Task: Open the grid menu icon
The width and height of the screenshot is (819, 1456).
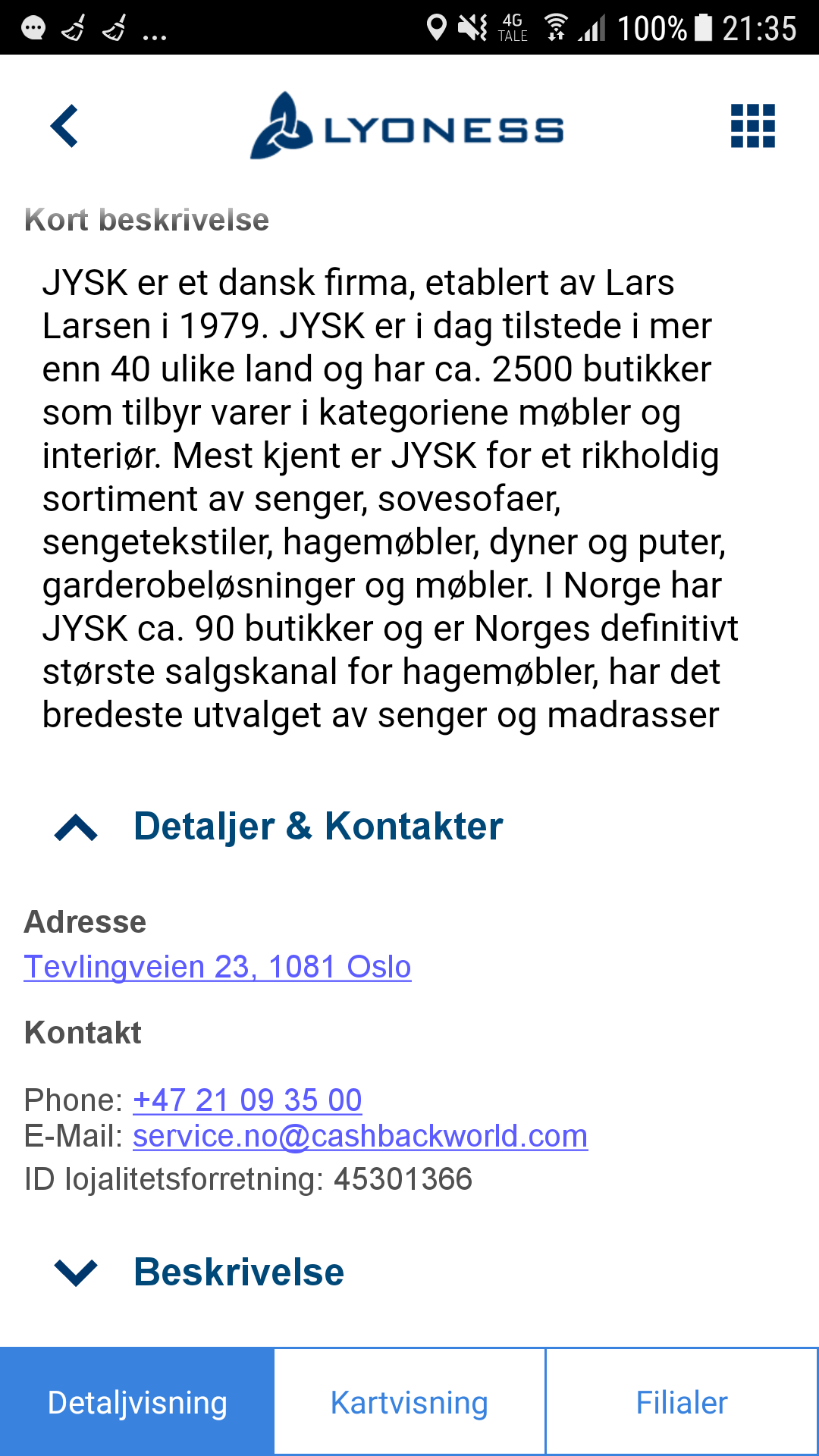Action: tap(752, 126)
